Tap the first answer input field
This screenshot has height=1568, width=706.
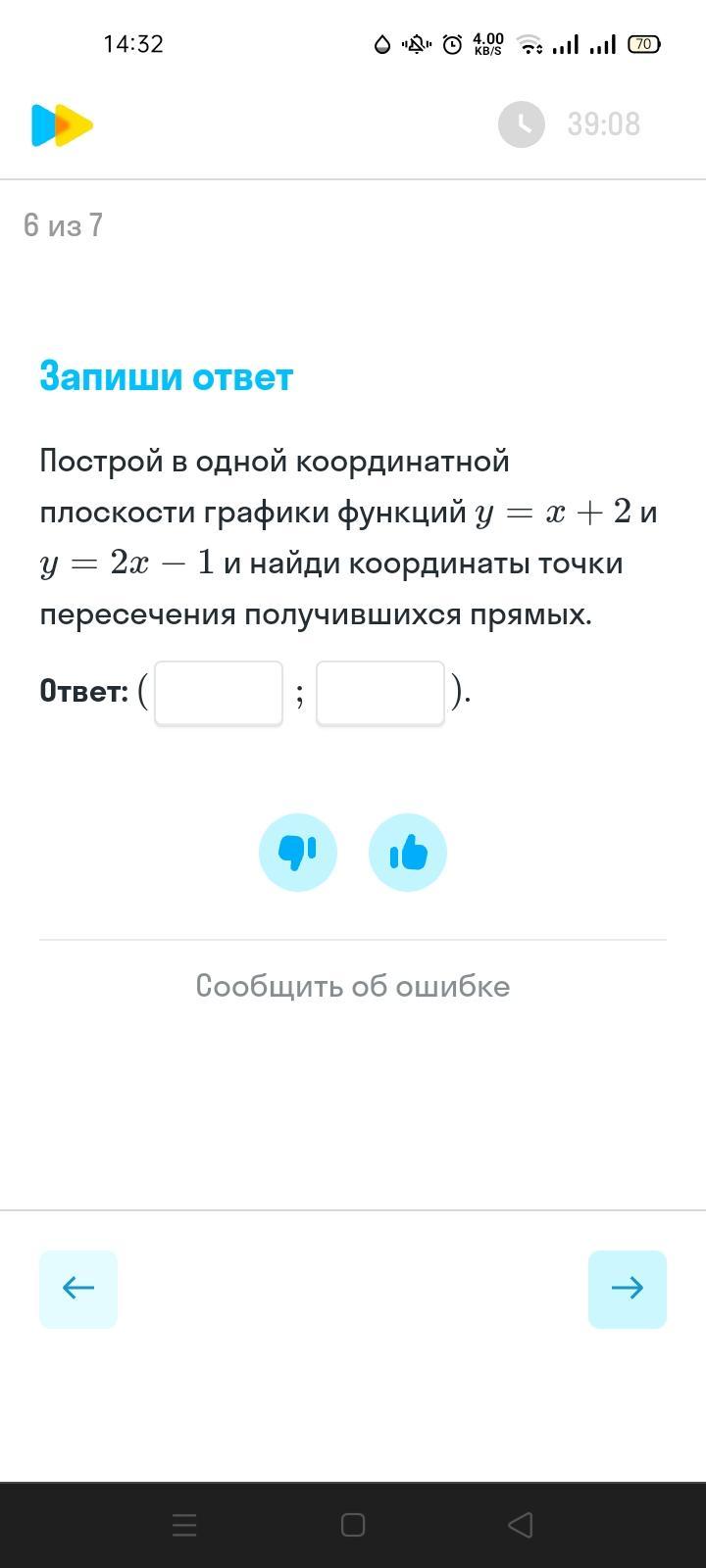click(219, 693)
